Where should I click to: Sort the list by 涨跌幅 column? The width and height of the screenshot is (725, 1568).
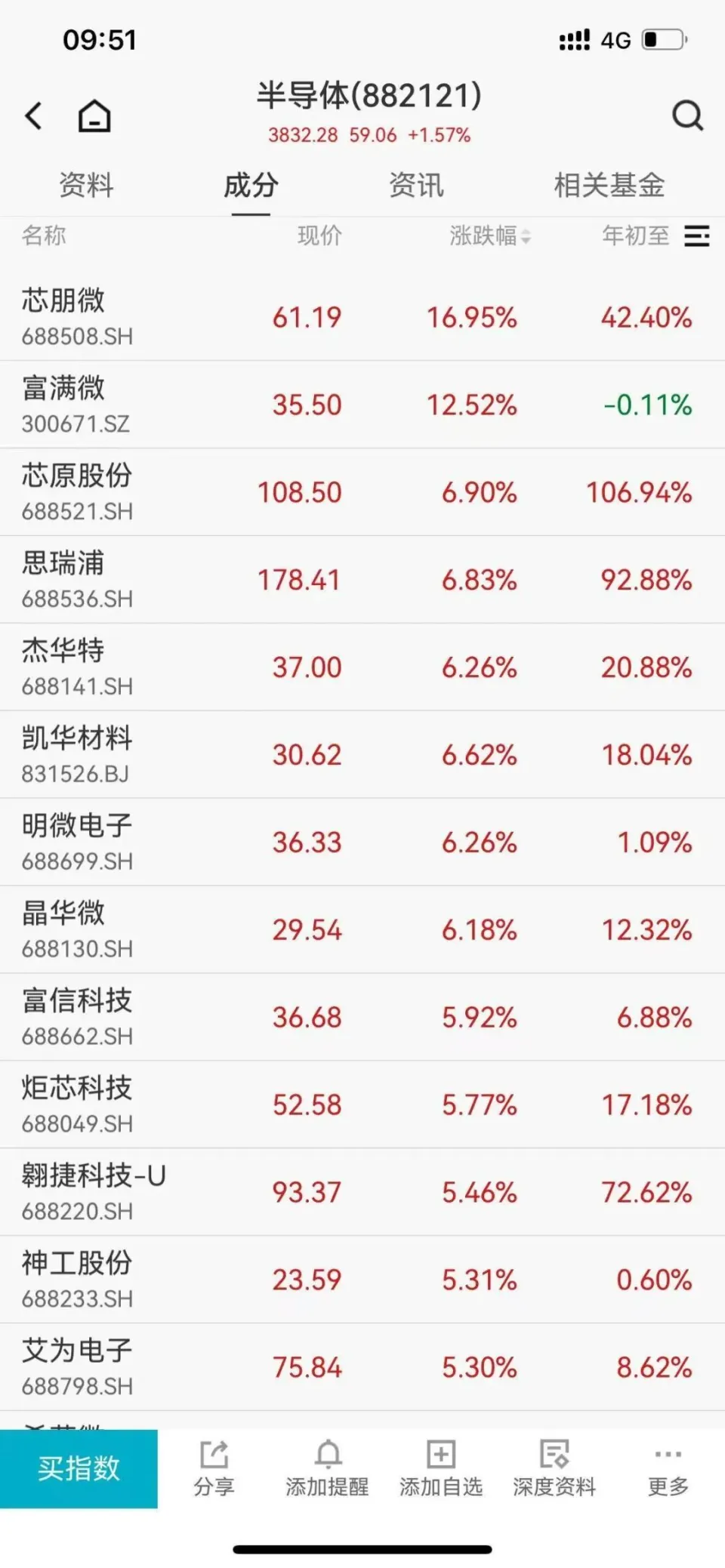pyautogui.click(x=490, y=236)
